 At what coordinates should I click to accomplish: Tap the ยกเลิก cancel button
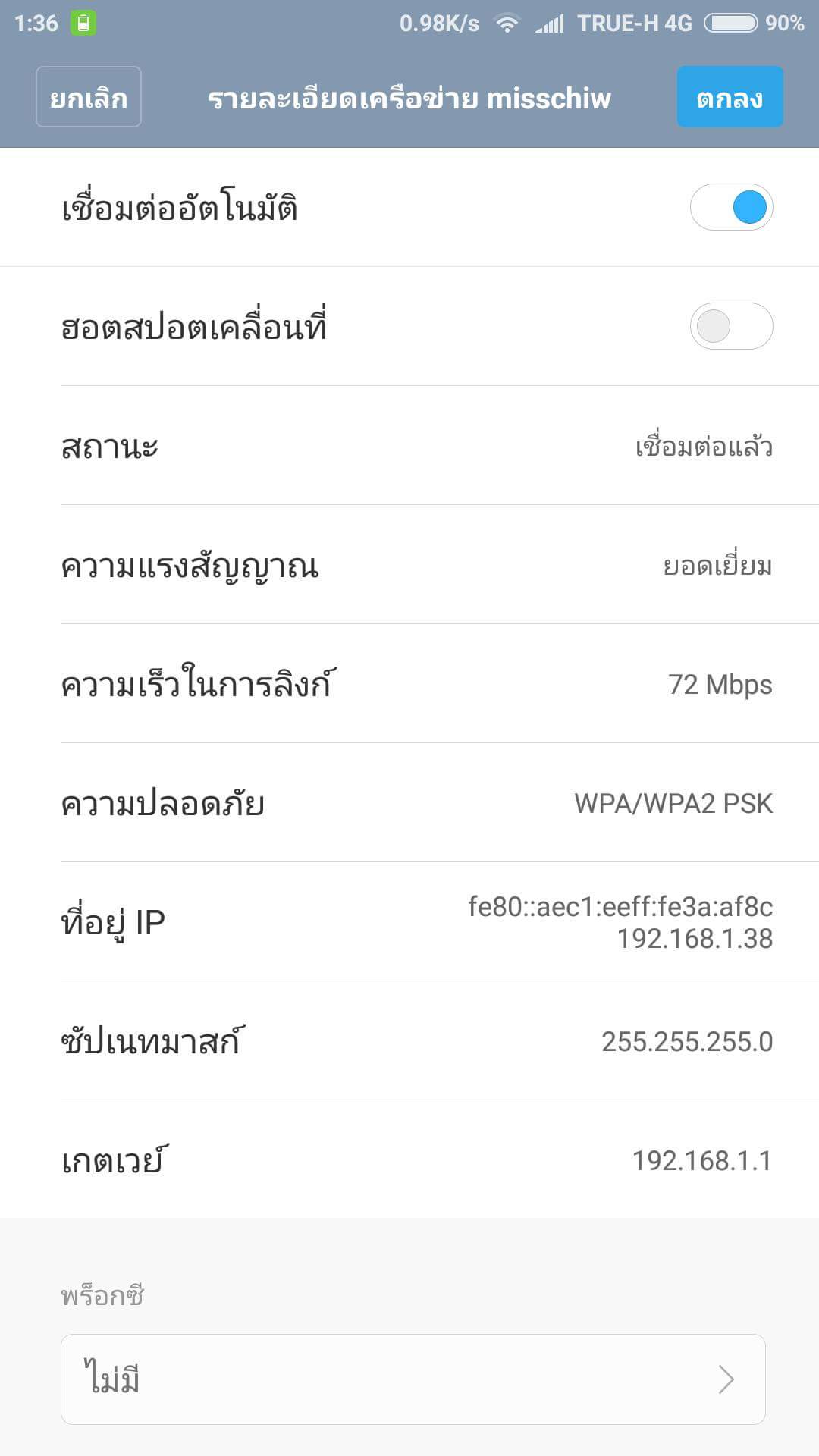tap(89, 97)
